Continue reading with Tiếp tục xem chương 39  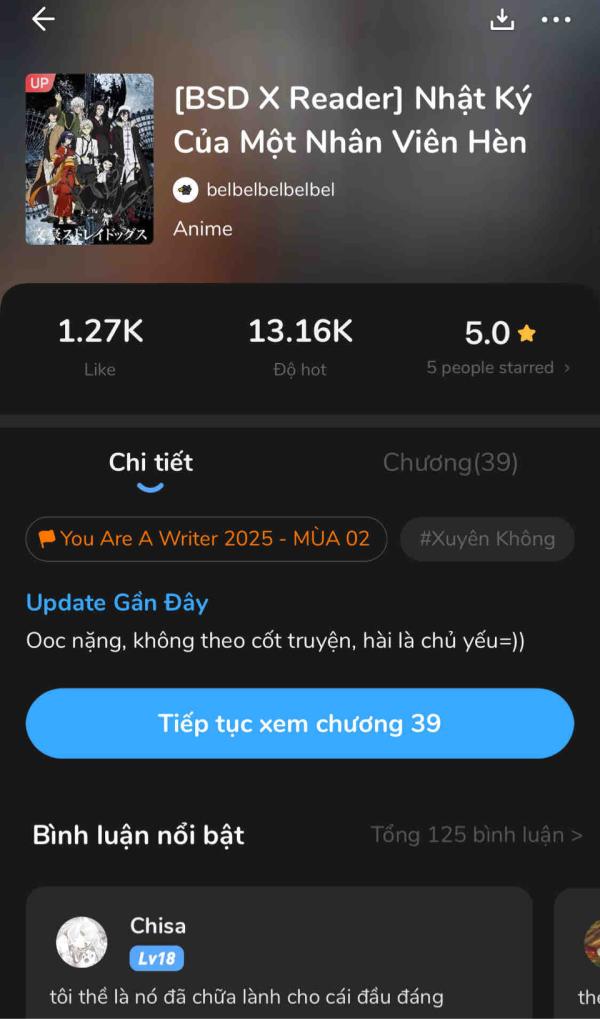click(x=300, y=723)
